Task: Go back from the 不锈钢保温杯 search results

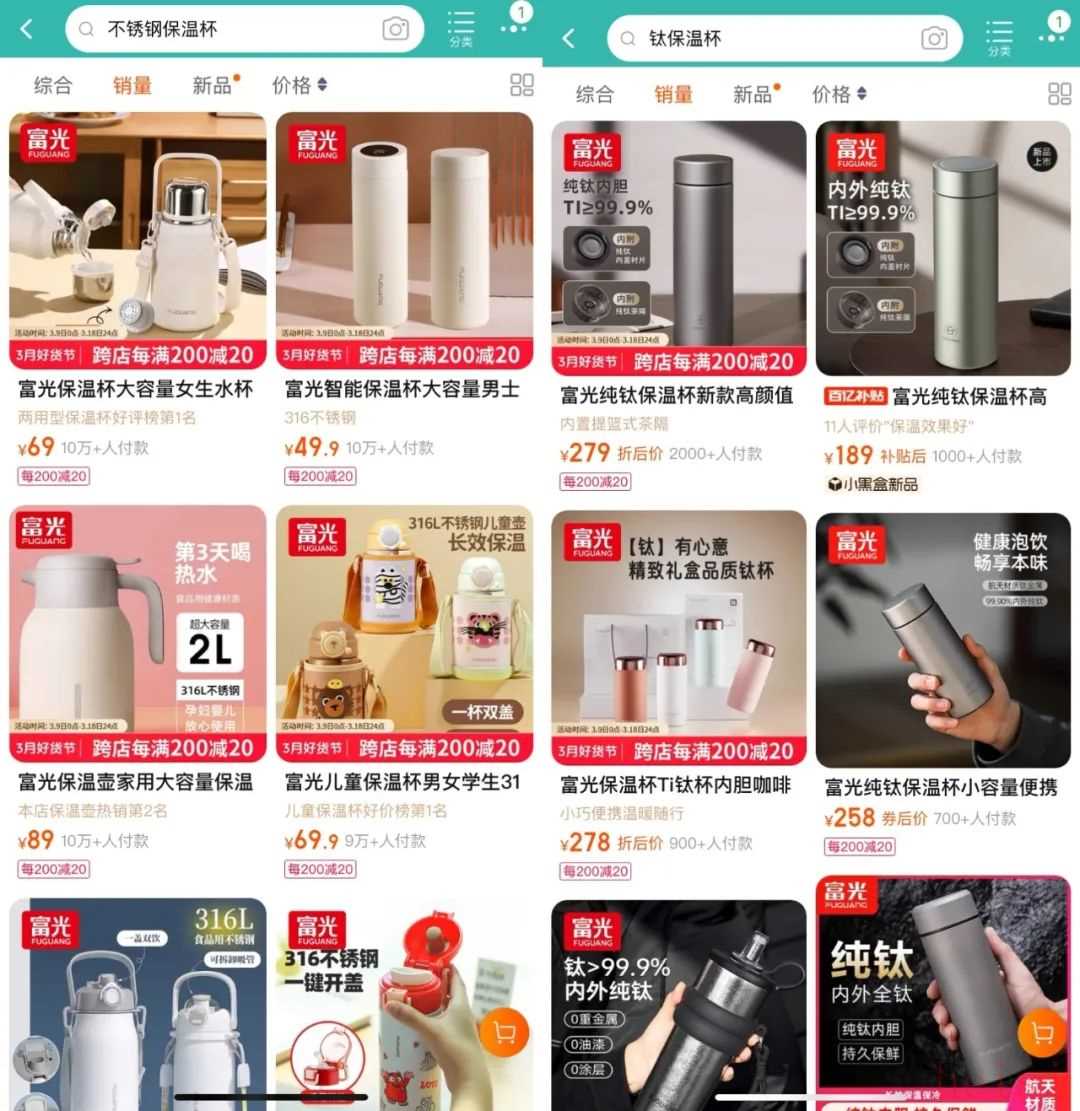Action: 27,30
